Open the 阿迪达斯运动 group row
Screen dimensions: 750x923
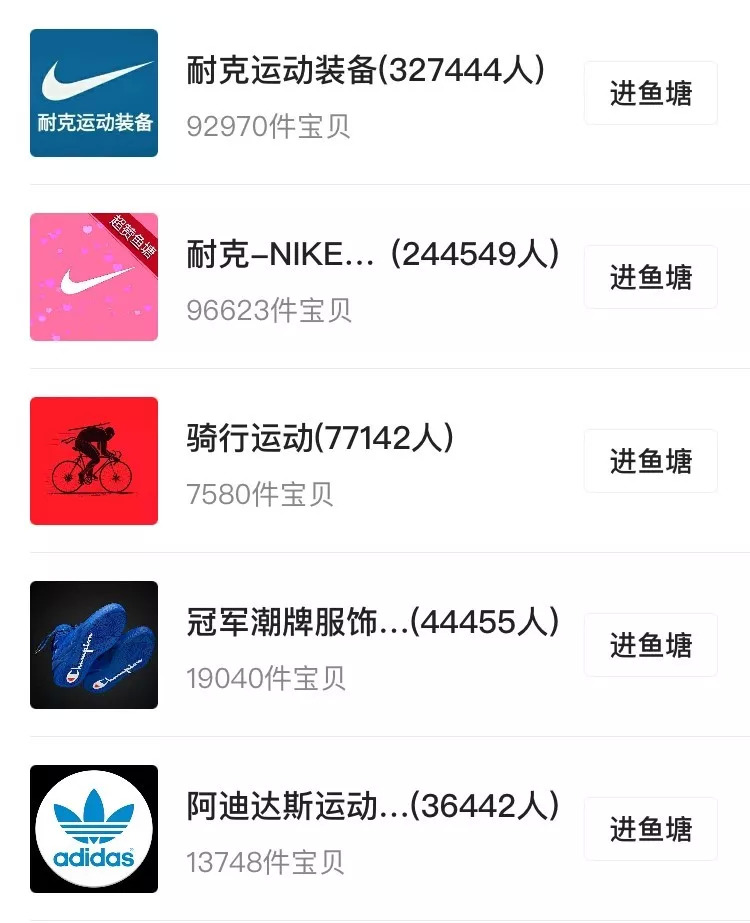click(x=372, y=807)
